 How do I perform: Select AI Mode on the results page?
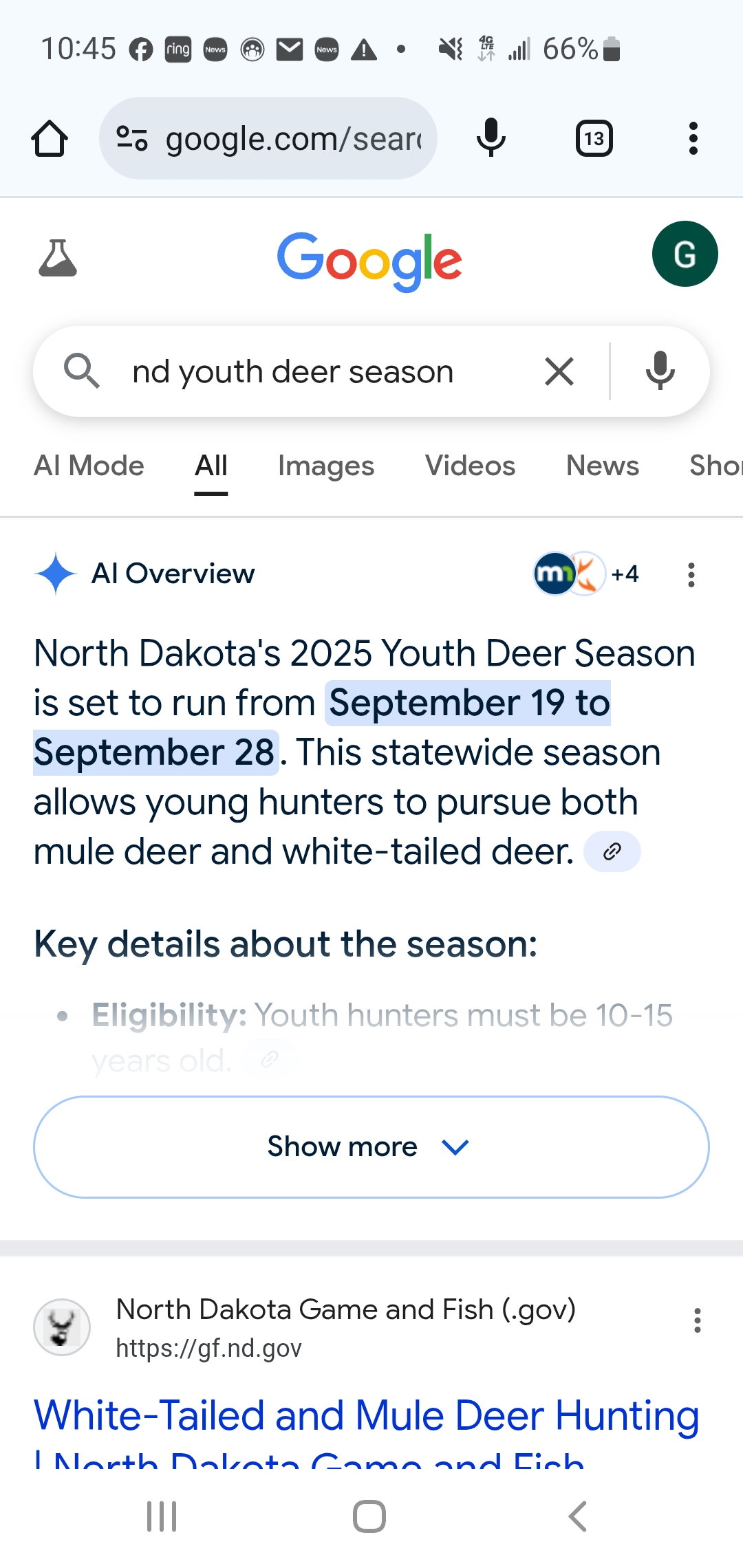click(x=88, y=466)
